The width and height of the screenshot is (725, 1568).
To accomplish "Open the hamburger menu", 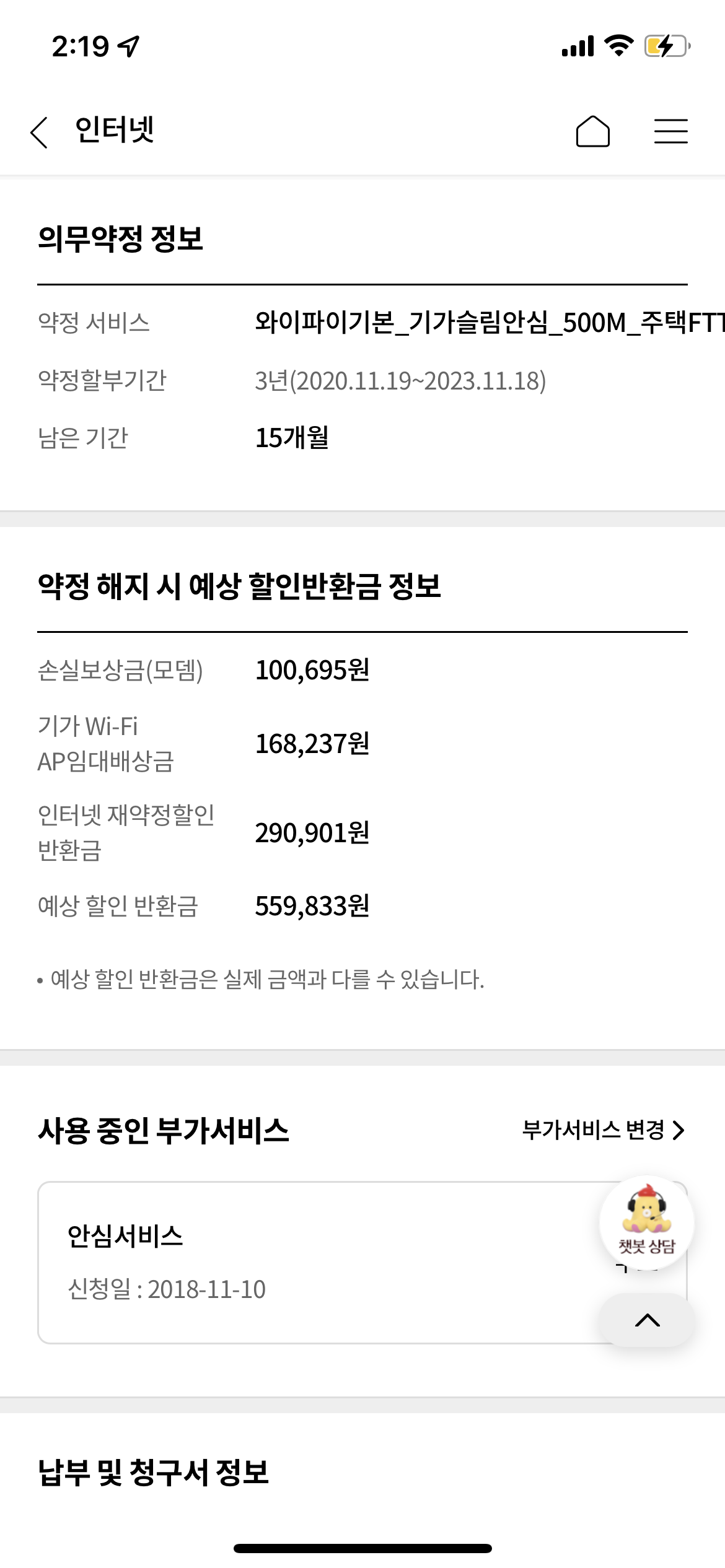I will pos(670,132).
